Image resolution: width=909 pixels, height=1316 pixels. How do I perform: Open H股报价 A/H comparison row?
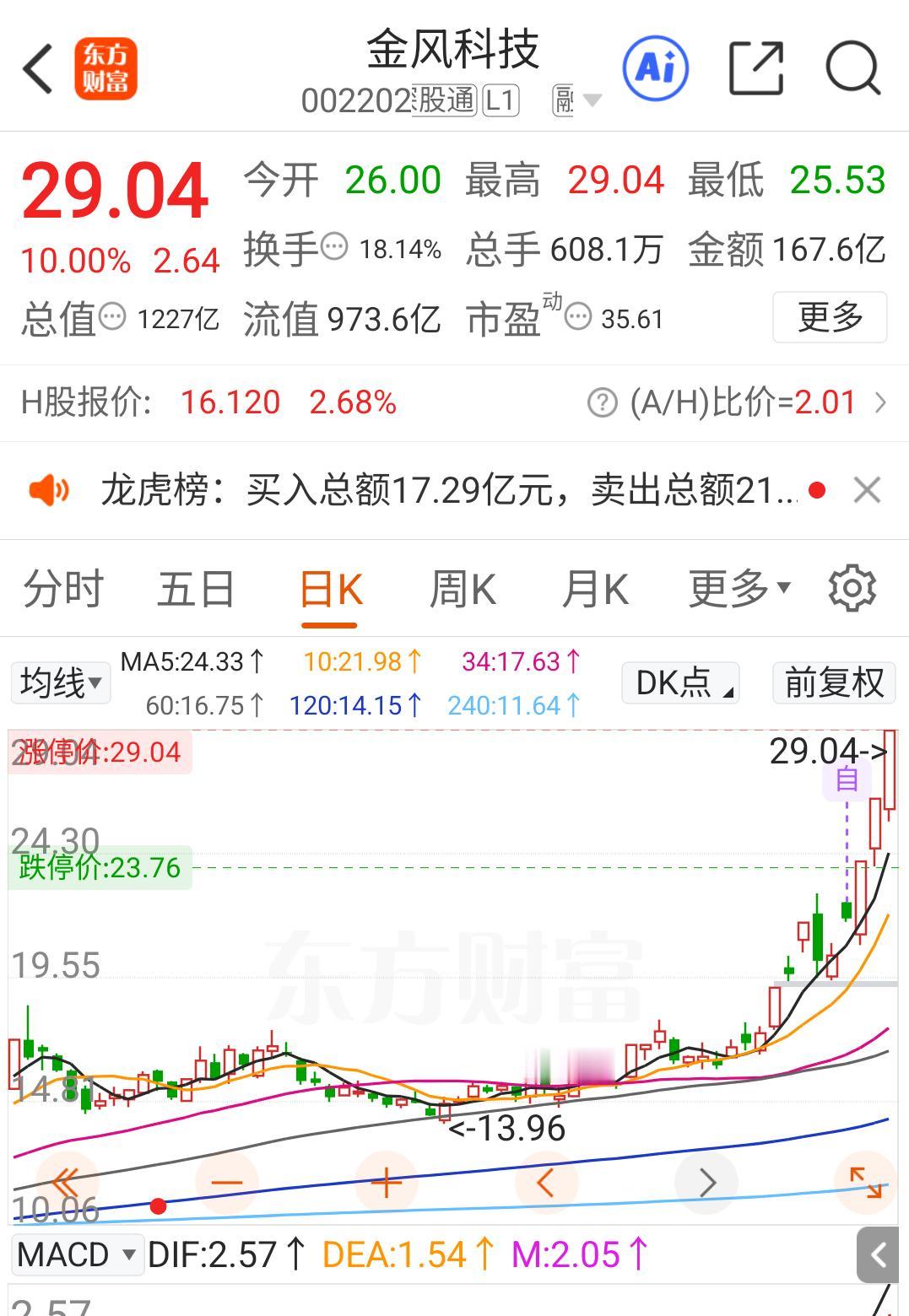click(454, 402)
